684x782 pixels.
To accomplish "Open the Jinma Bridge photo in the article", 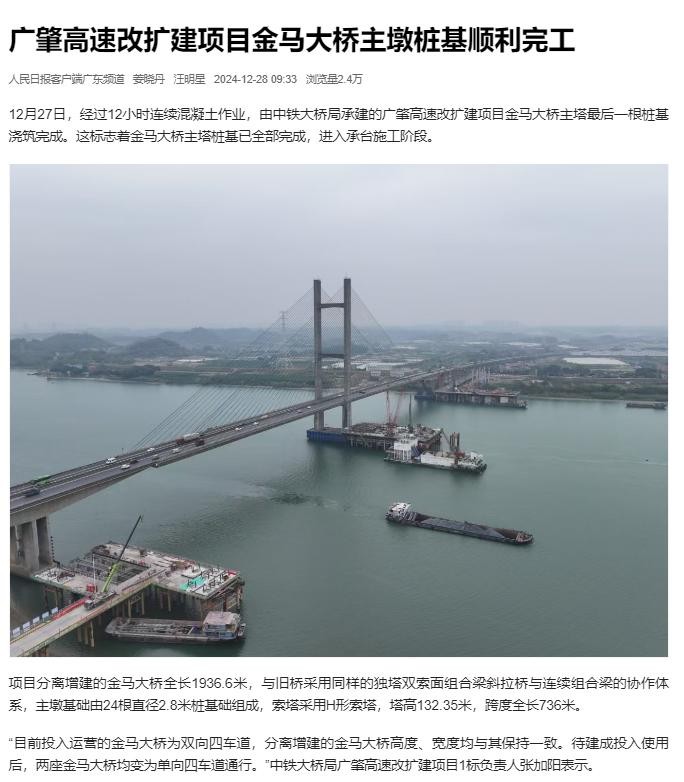I will 339,410.
